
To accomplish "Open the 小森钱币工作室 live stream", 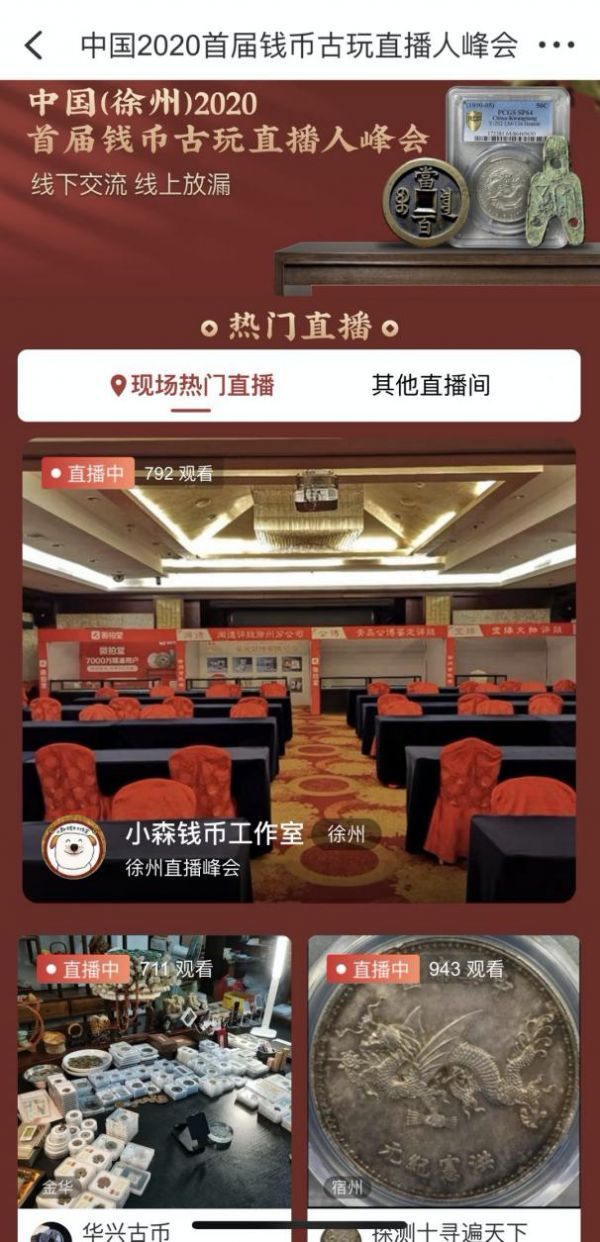I will click(x=298, y=670).
